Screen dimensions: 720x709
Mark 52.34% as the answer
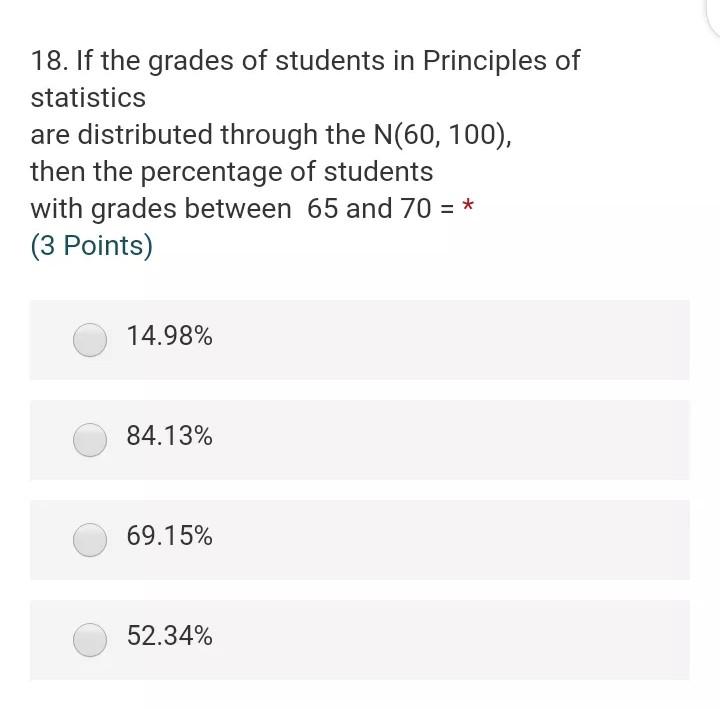click(91, 639)
